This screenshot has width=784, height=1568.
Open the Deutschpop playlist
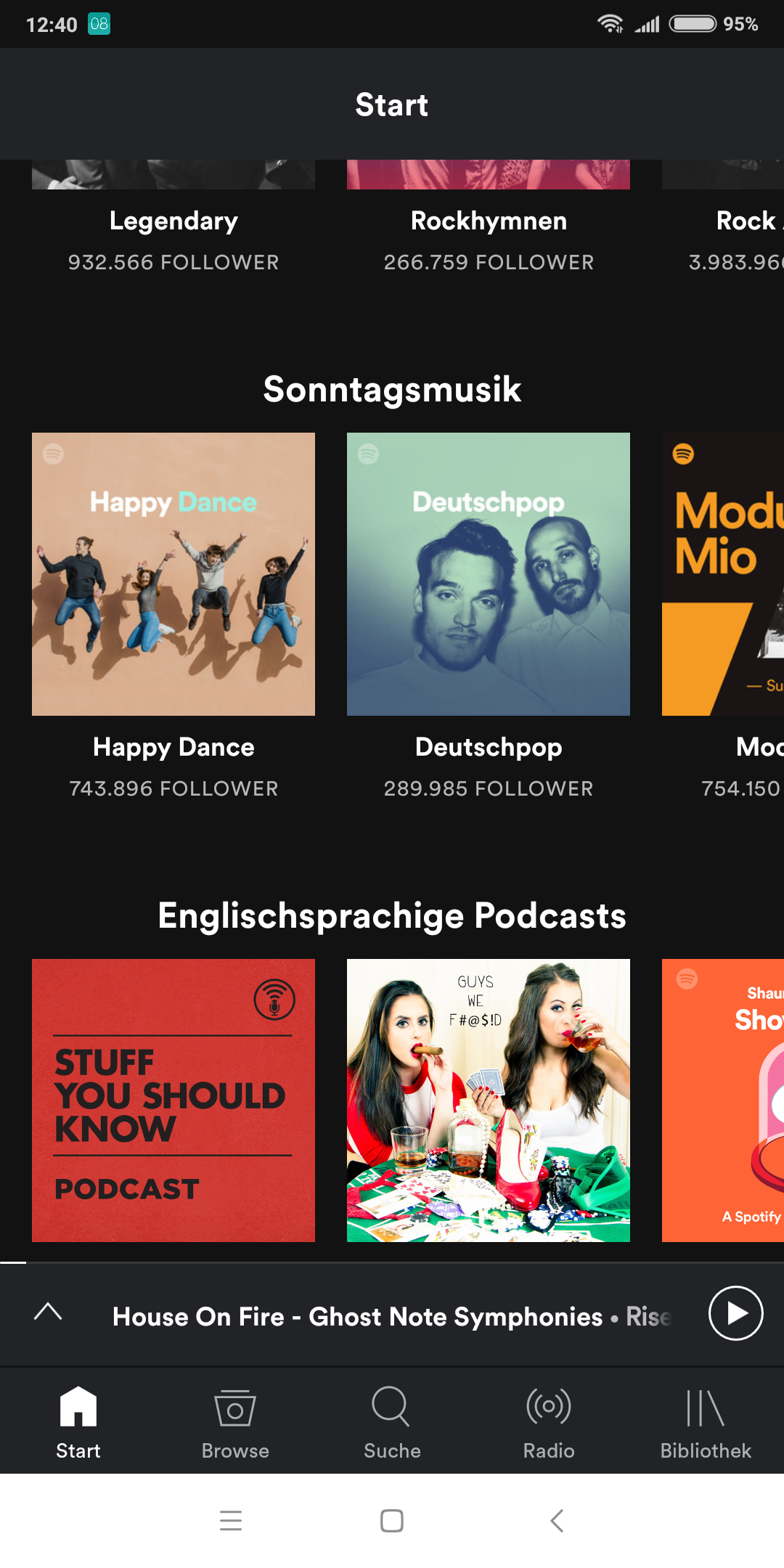(489, 574)
